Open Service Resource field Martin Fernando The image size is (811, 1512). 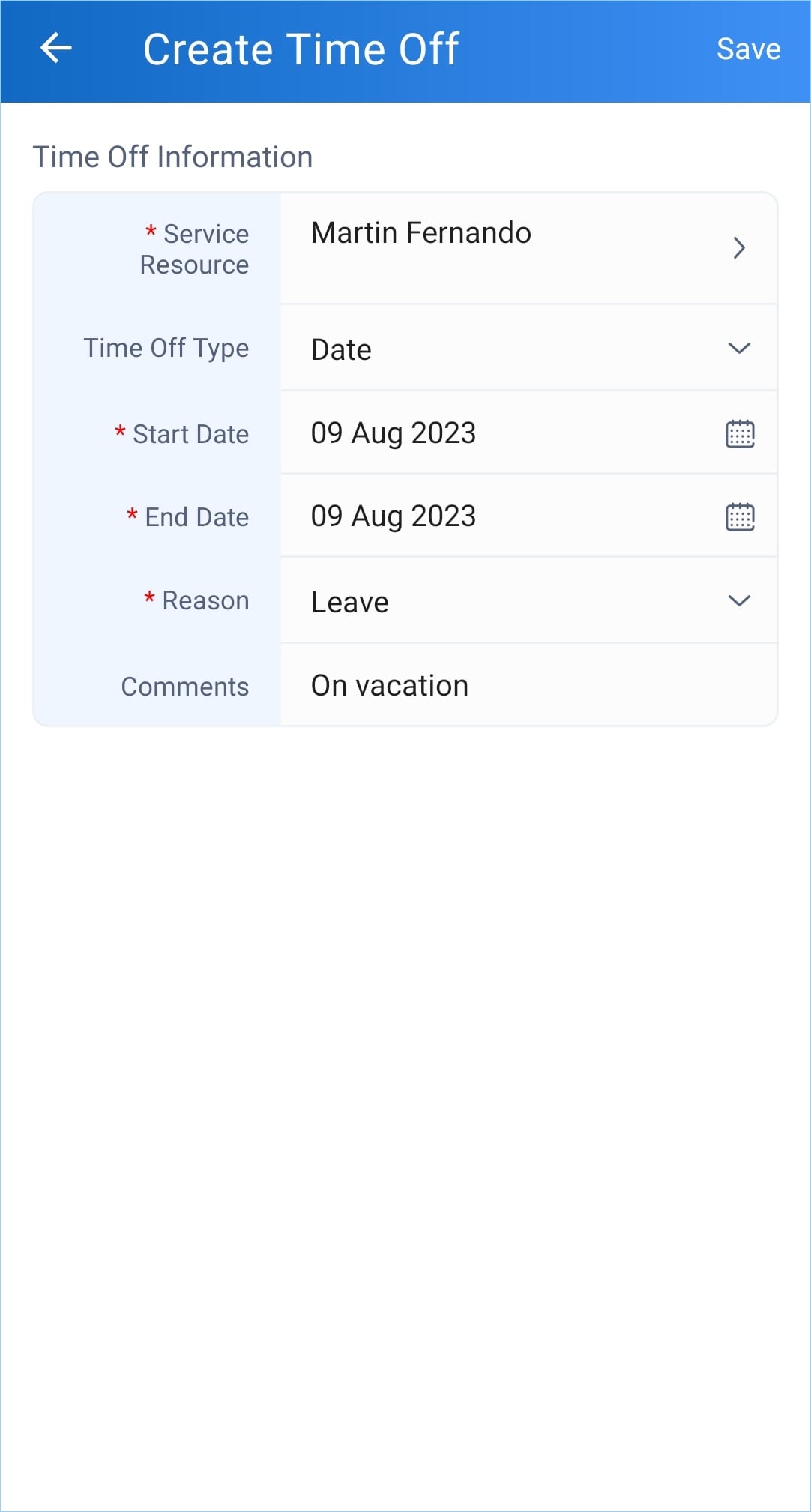[528, 248]
